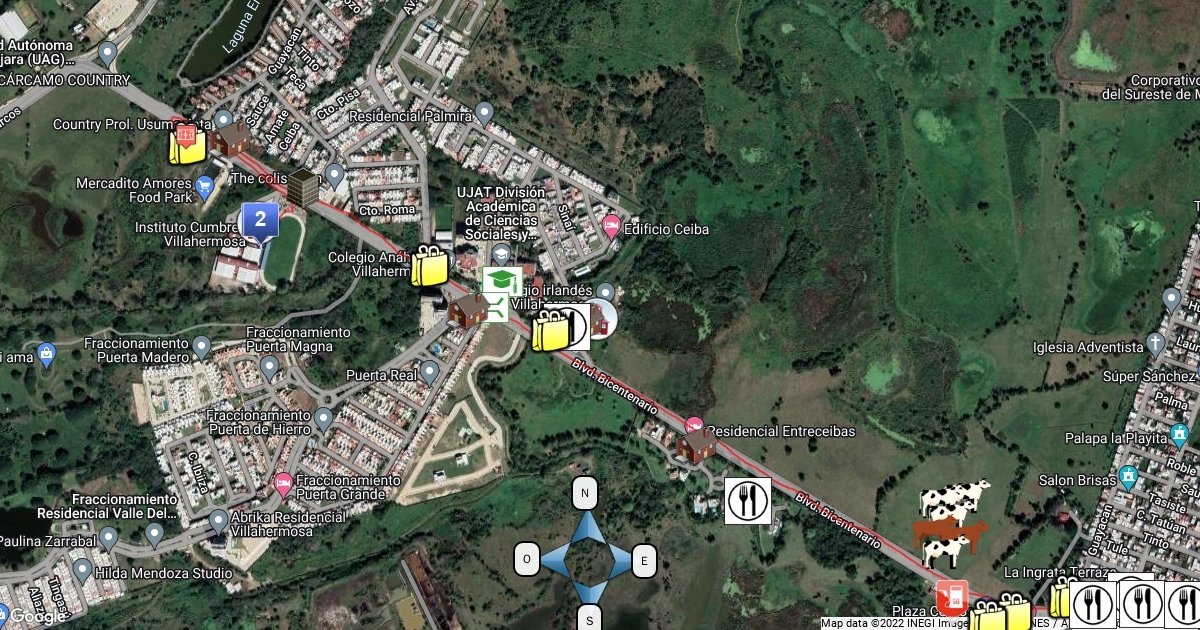Pan the map south with the S button
The width and height of the screenshot is (1200, 630).
(x=590, y=620)
